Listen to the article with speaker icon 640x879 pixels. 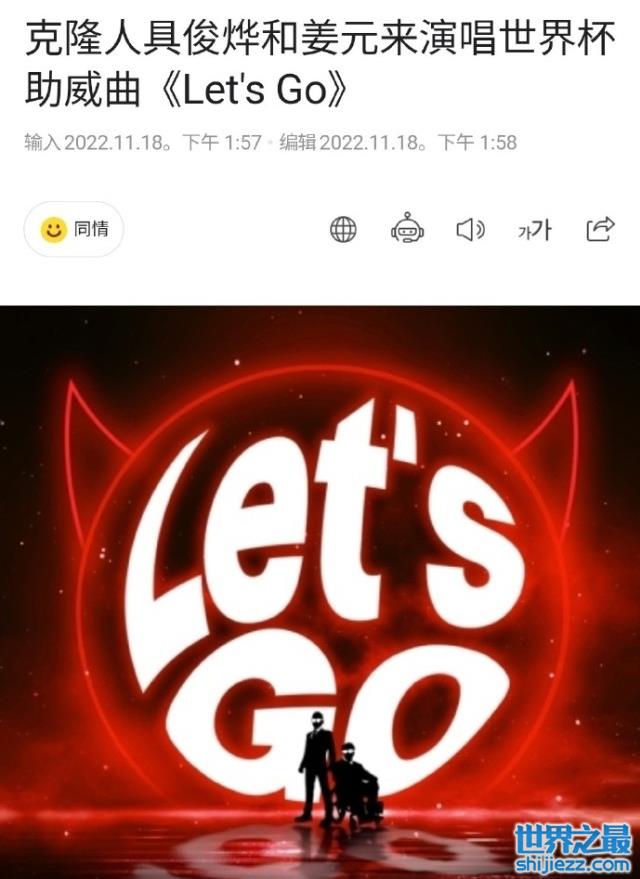(x=470, y=230)
